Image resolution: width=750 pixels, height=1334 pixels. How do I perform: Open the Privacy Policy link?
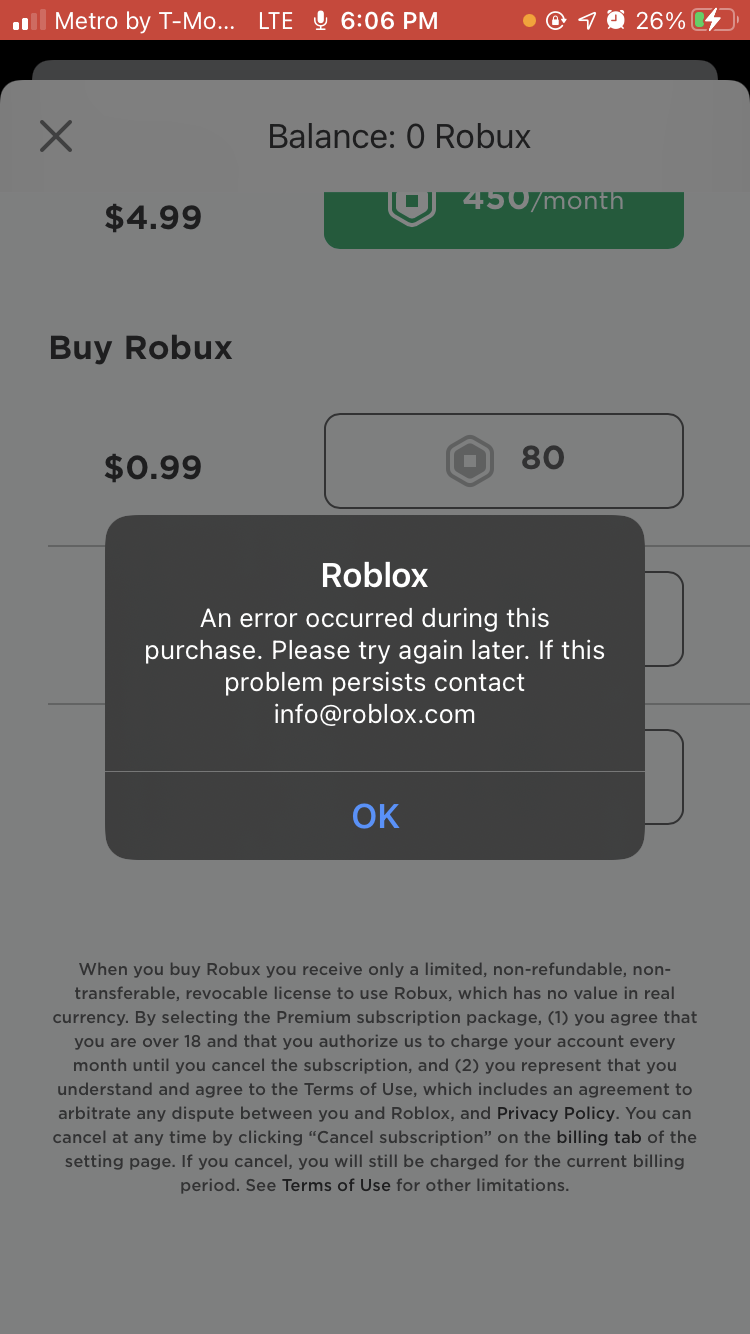556,1113
